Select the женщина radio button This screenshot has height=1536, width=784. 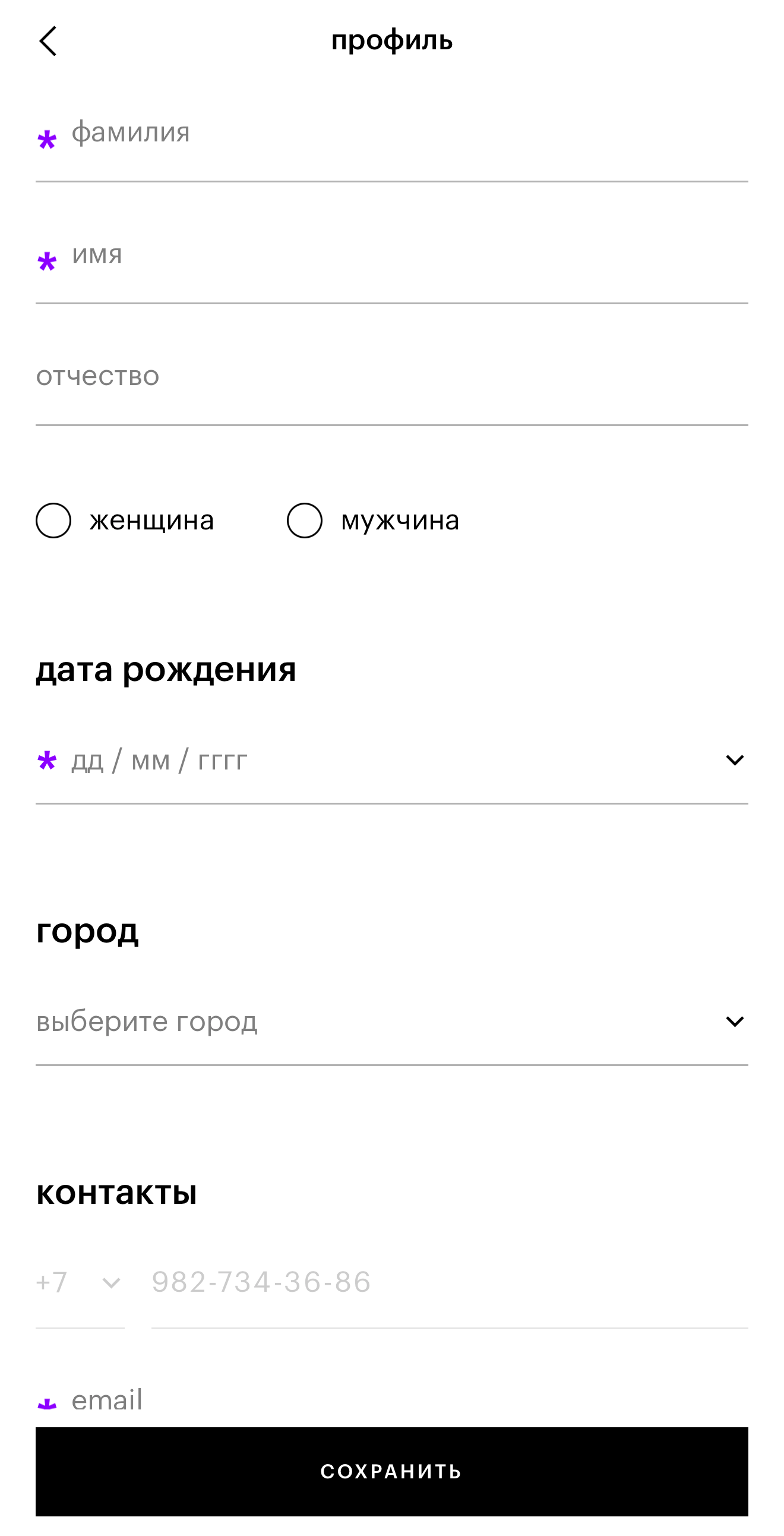pos(52,521)
